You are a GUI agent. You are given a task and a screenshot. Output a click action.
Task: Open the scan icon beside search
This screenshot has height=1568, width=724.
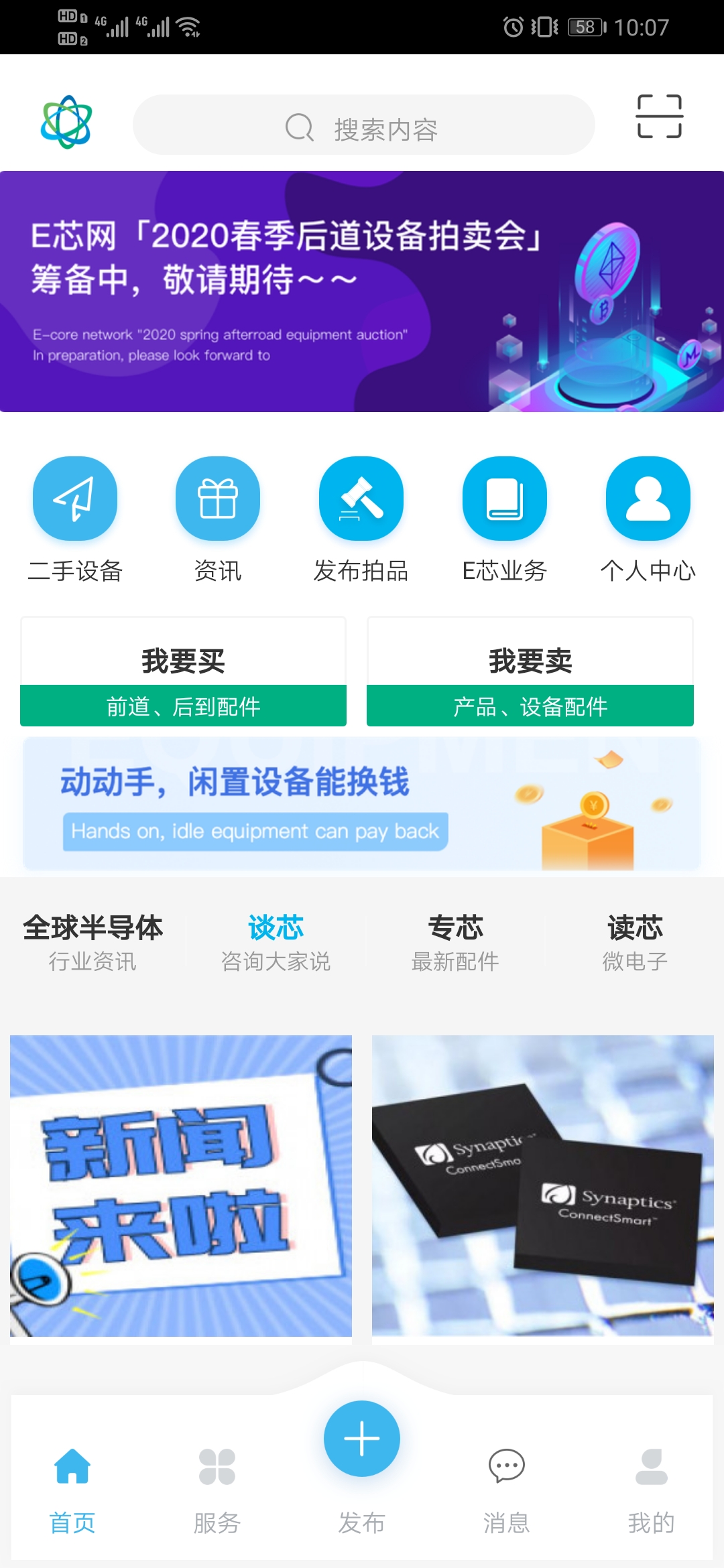point(659,117)
